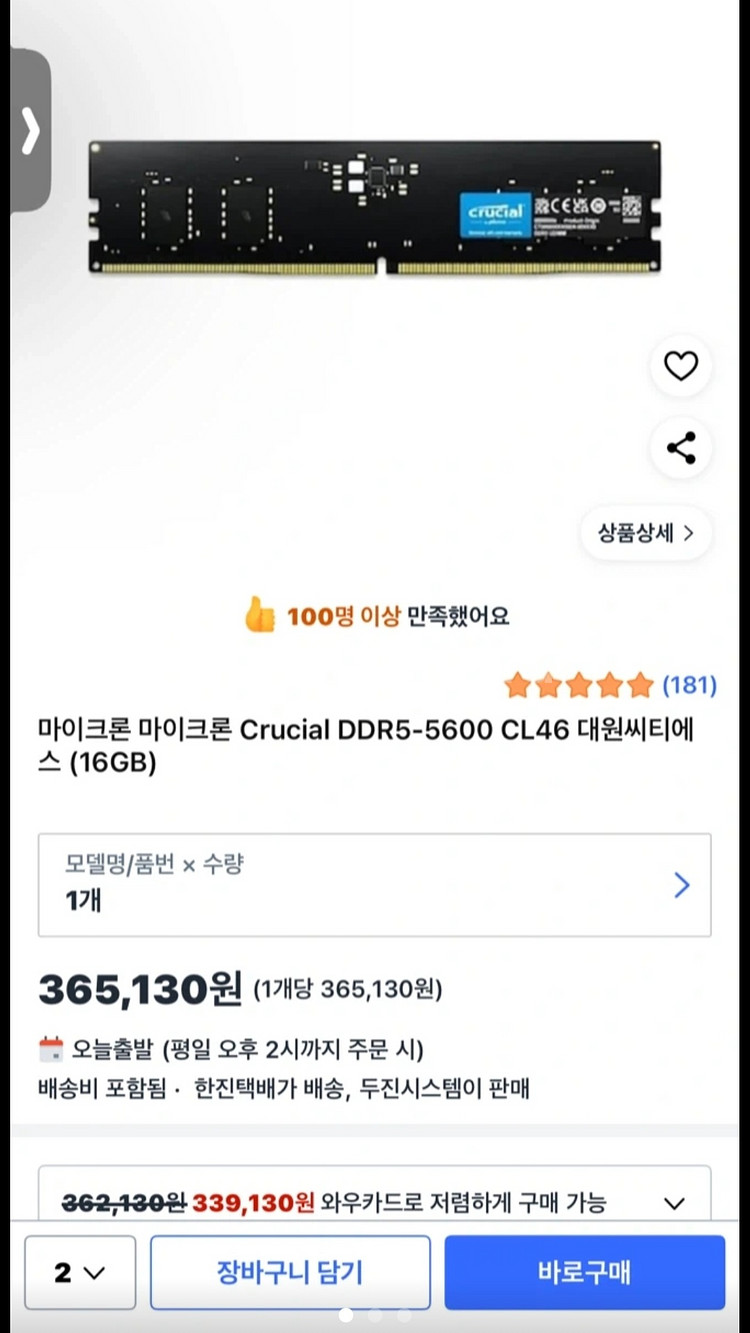Open the 모델명/품번 × 수량 option selector
Image resolution: width=750 pixels, height=1333 pixels.
pos(374,885)
